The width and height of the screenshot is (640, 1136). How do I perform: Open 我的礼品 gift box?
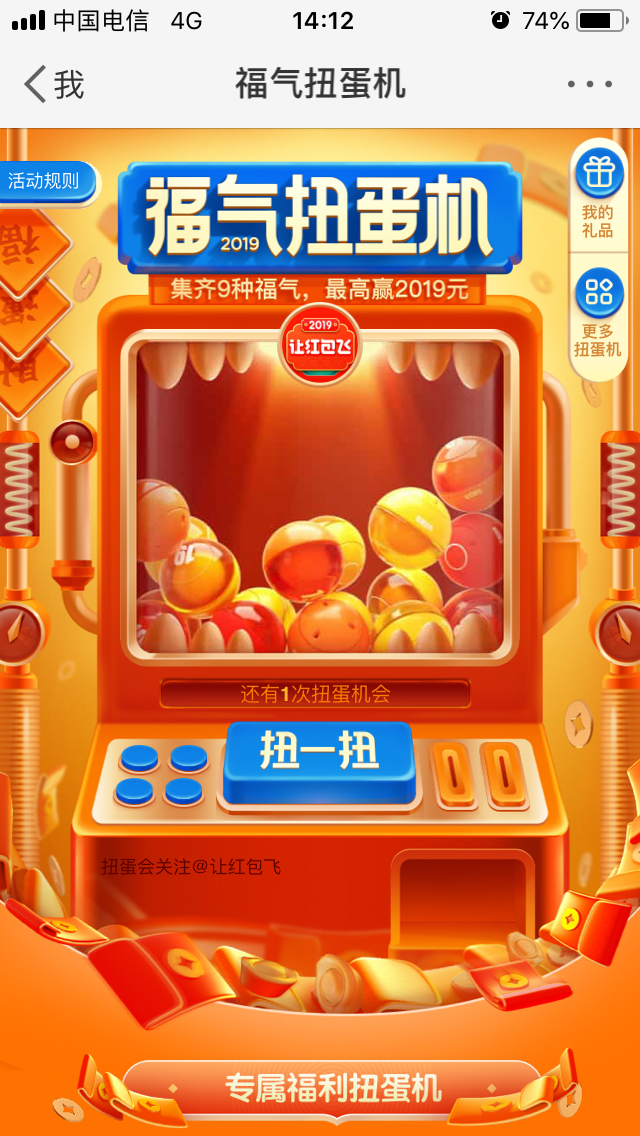598,195
